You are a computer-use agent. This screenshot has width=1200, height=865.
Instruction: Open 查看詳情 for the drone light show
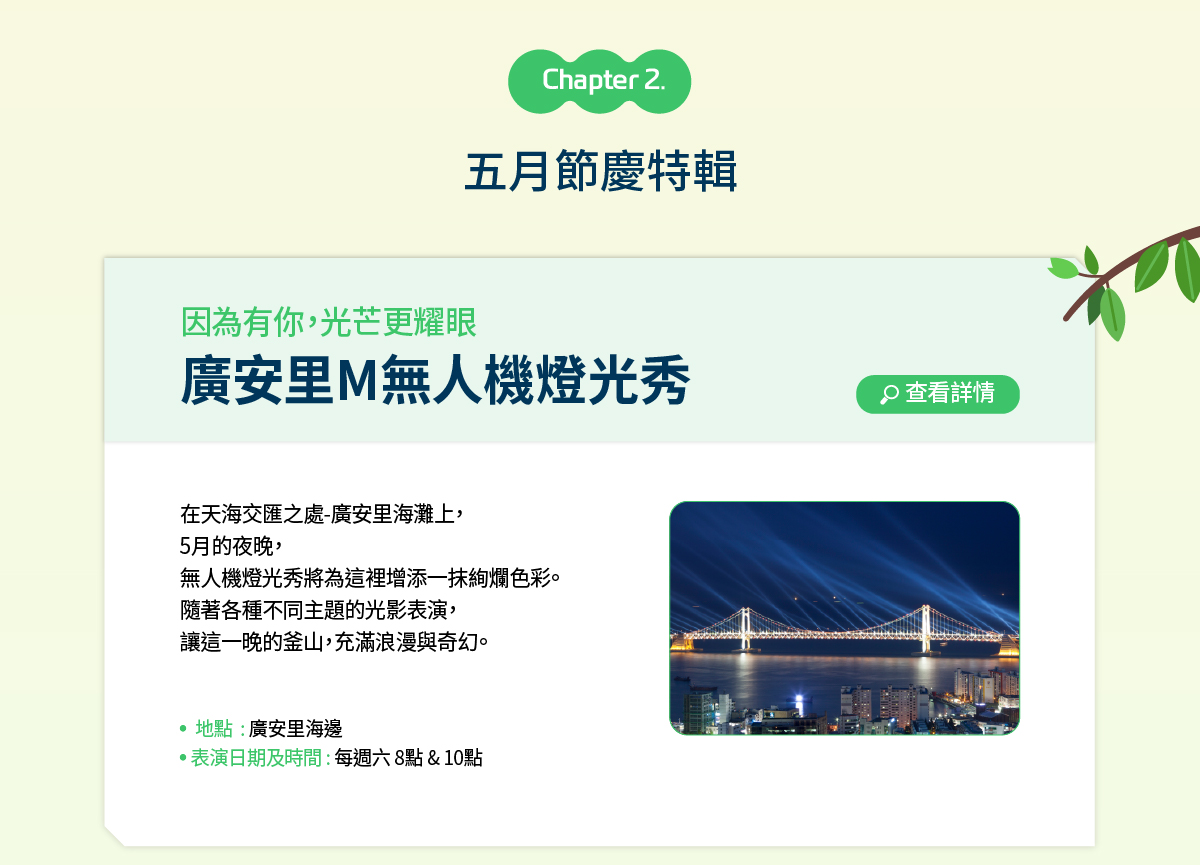[937, 394]
